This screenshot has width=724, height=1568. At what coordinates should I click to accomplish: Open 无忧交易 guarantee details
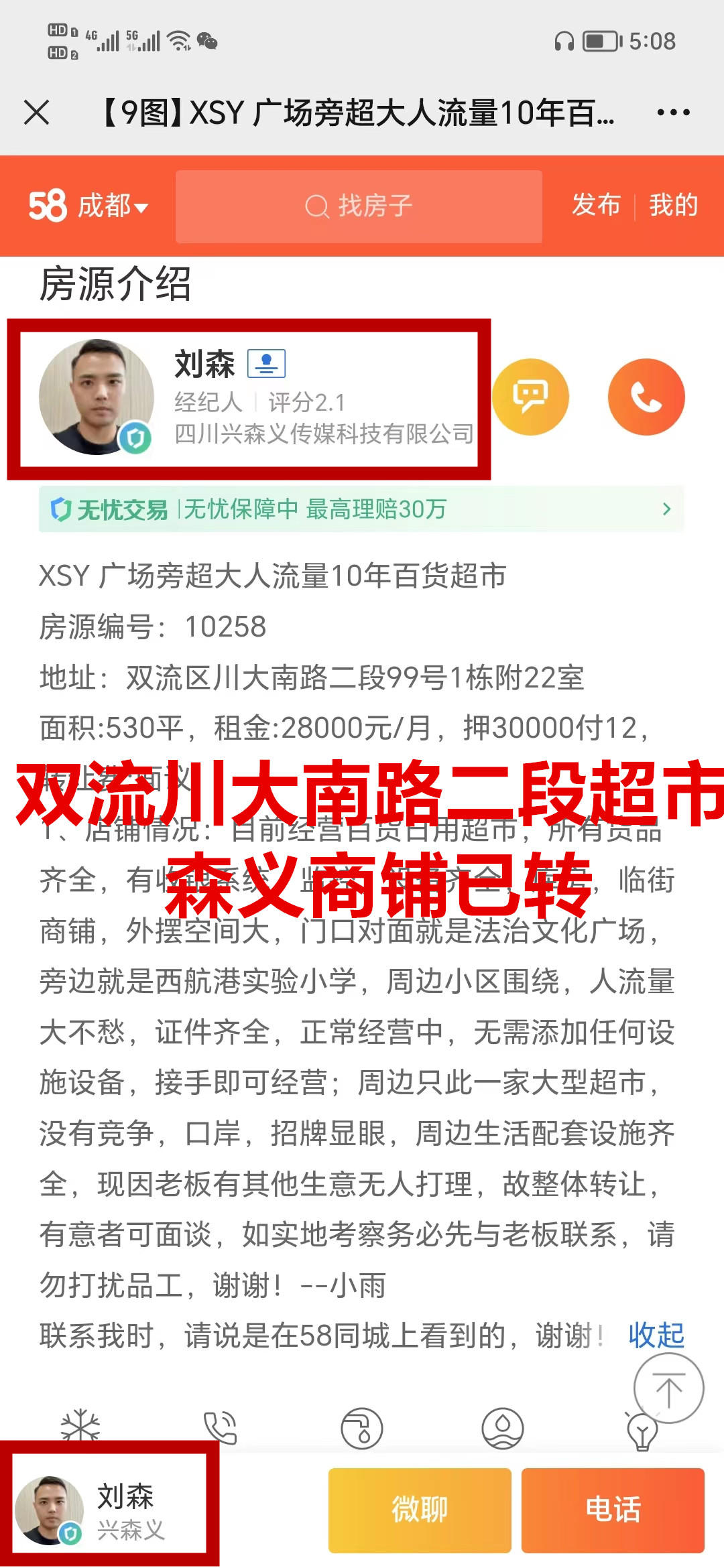pyautogui.click(x=361, y=509)
